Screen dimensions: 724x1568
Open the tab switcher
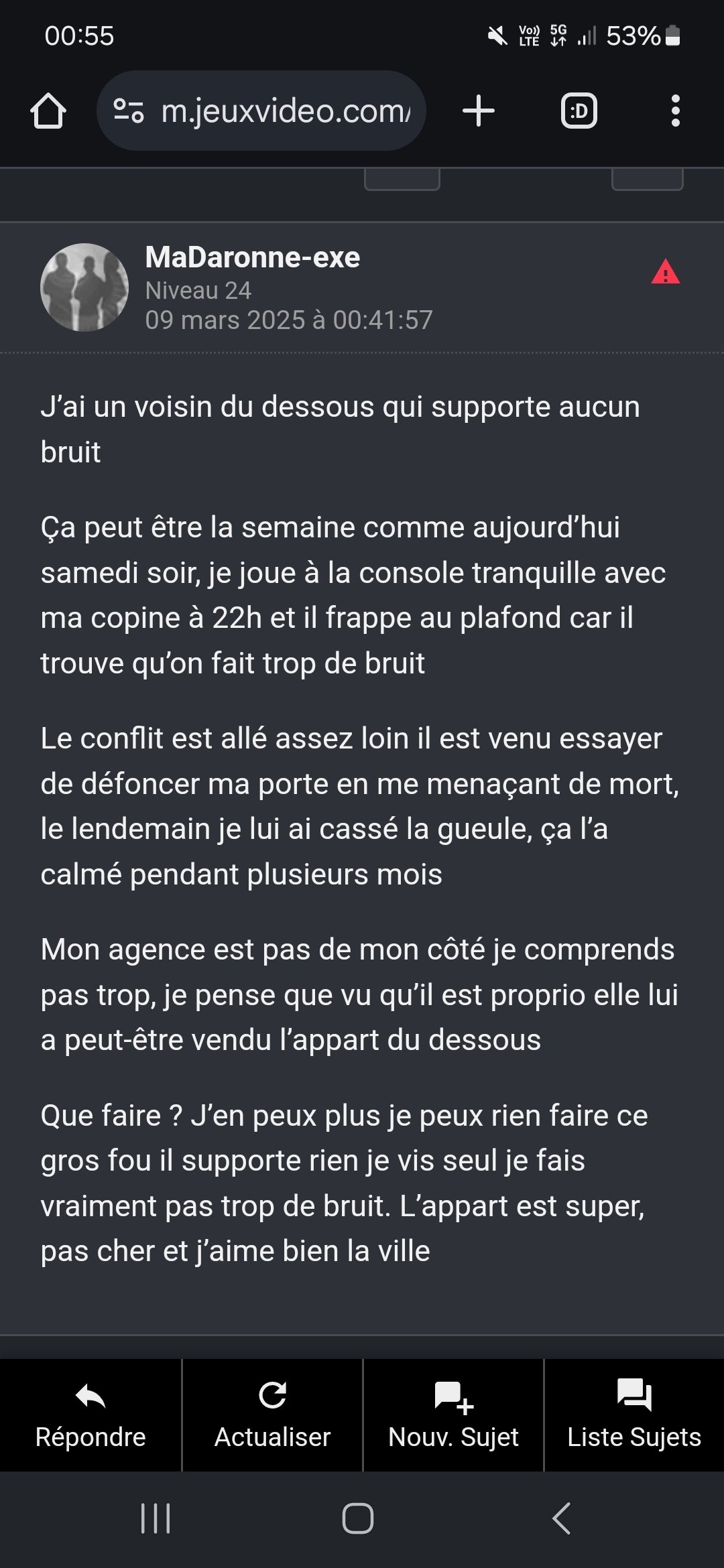[x=579, y=111]
